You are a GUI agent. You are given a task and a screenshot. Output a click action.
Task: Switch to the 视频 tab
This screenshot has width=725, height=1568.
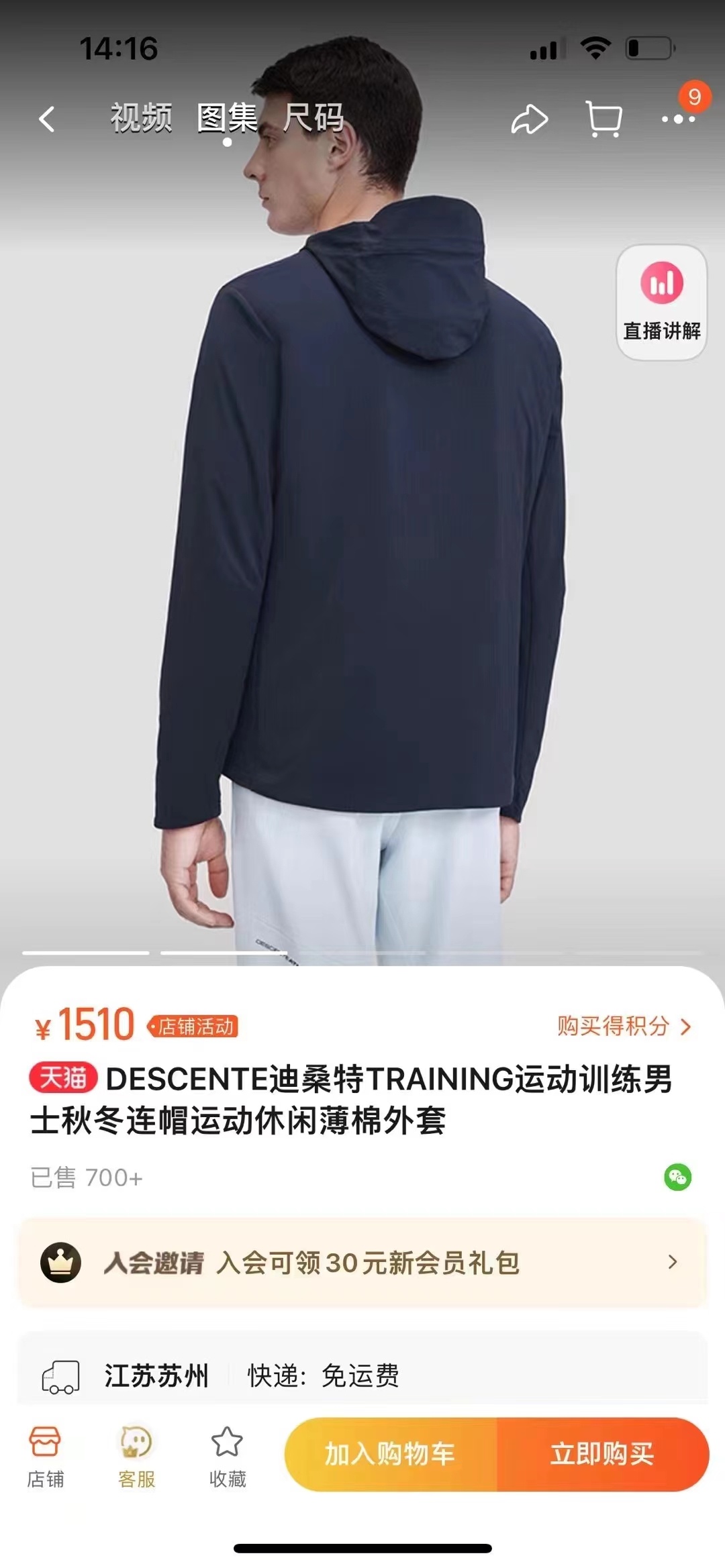(141, 118)
